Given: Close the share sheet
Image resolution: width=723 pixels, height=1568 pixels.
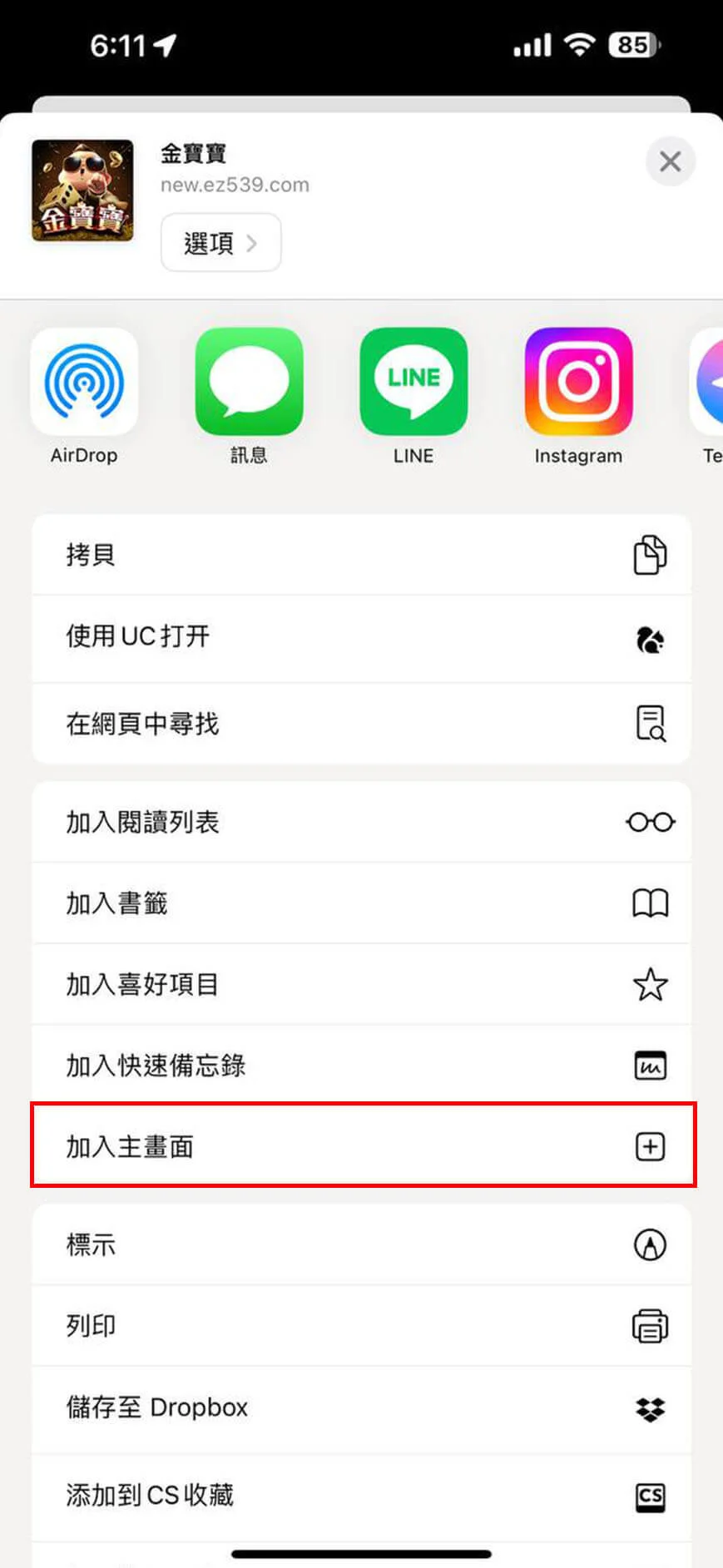Looking at the screenshot, I should pyautogui.click(x=670, y=161).
